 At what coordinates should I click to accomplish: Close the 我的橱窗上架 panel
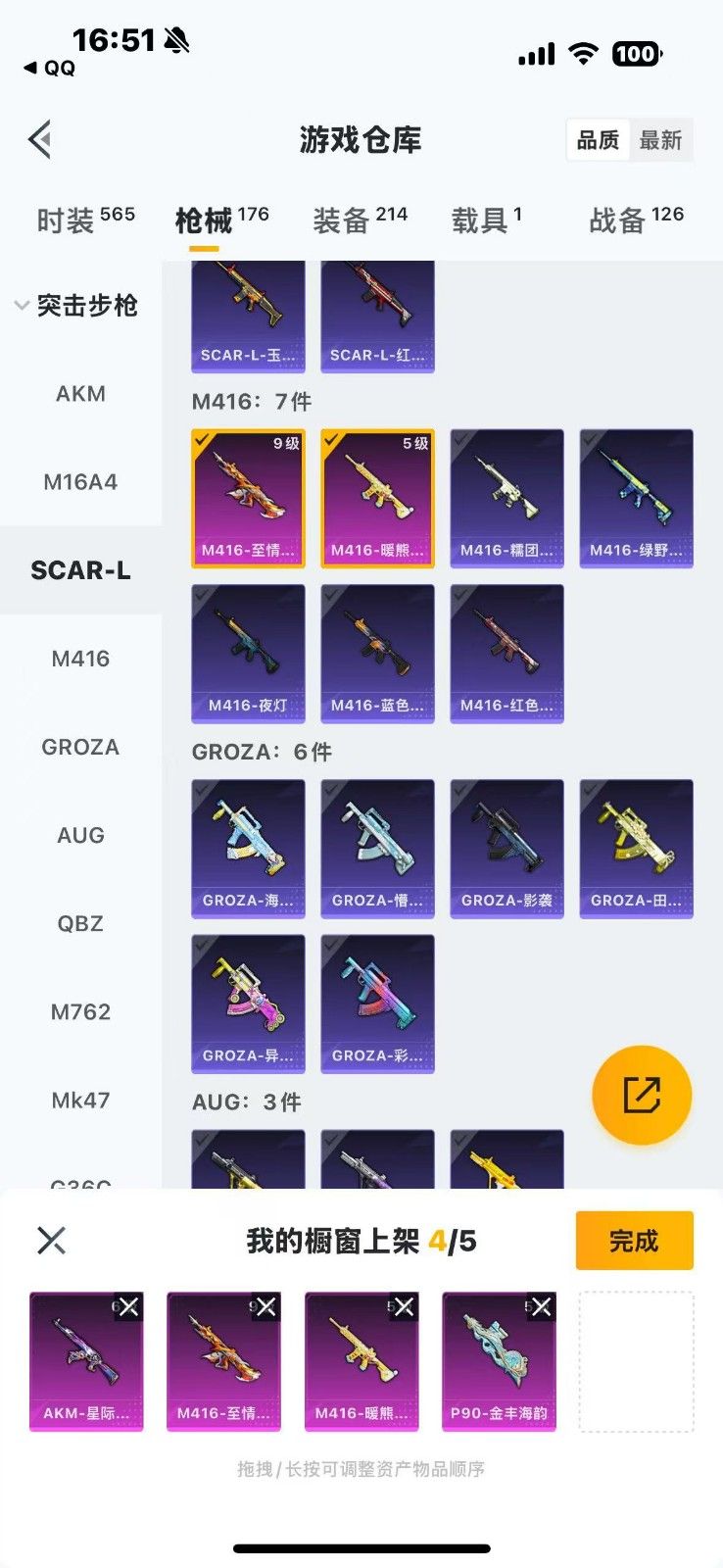51,1241
